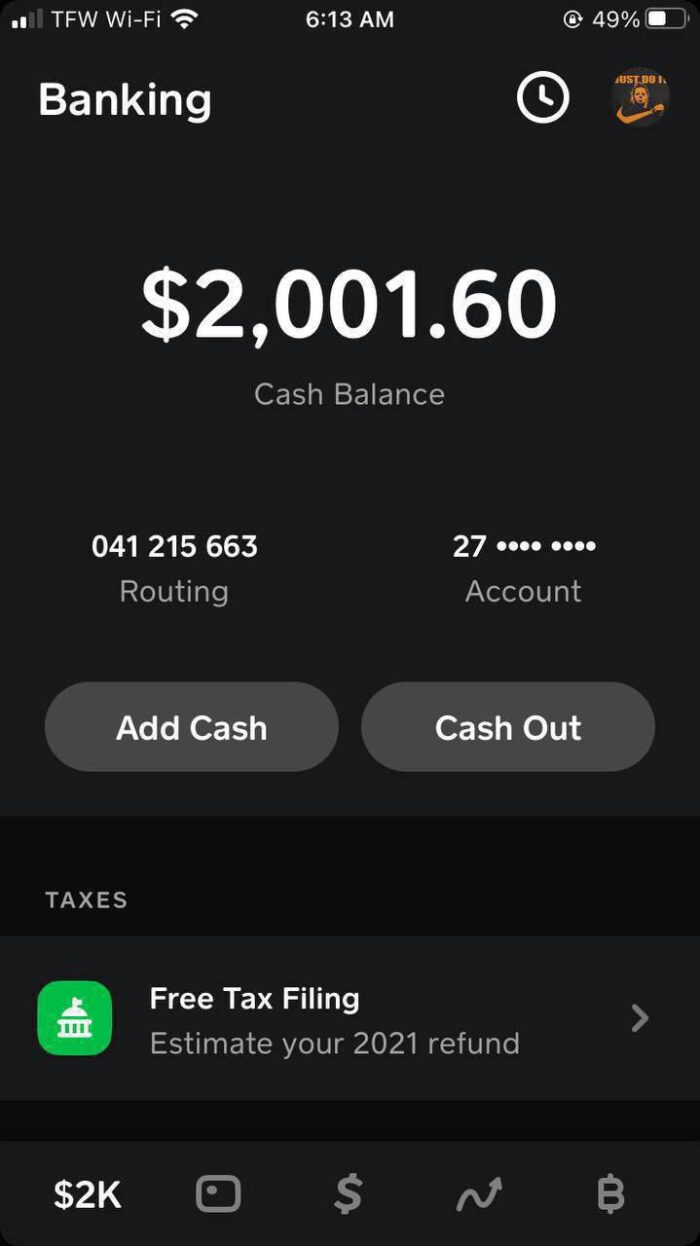Viewport: 700px width, 1246px height.
Task: Switch to the Cash Card tab
Action: tap(218, 1194)
